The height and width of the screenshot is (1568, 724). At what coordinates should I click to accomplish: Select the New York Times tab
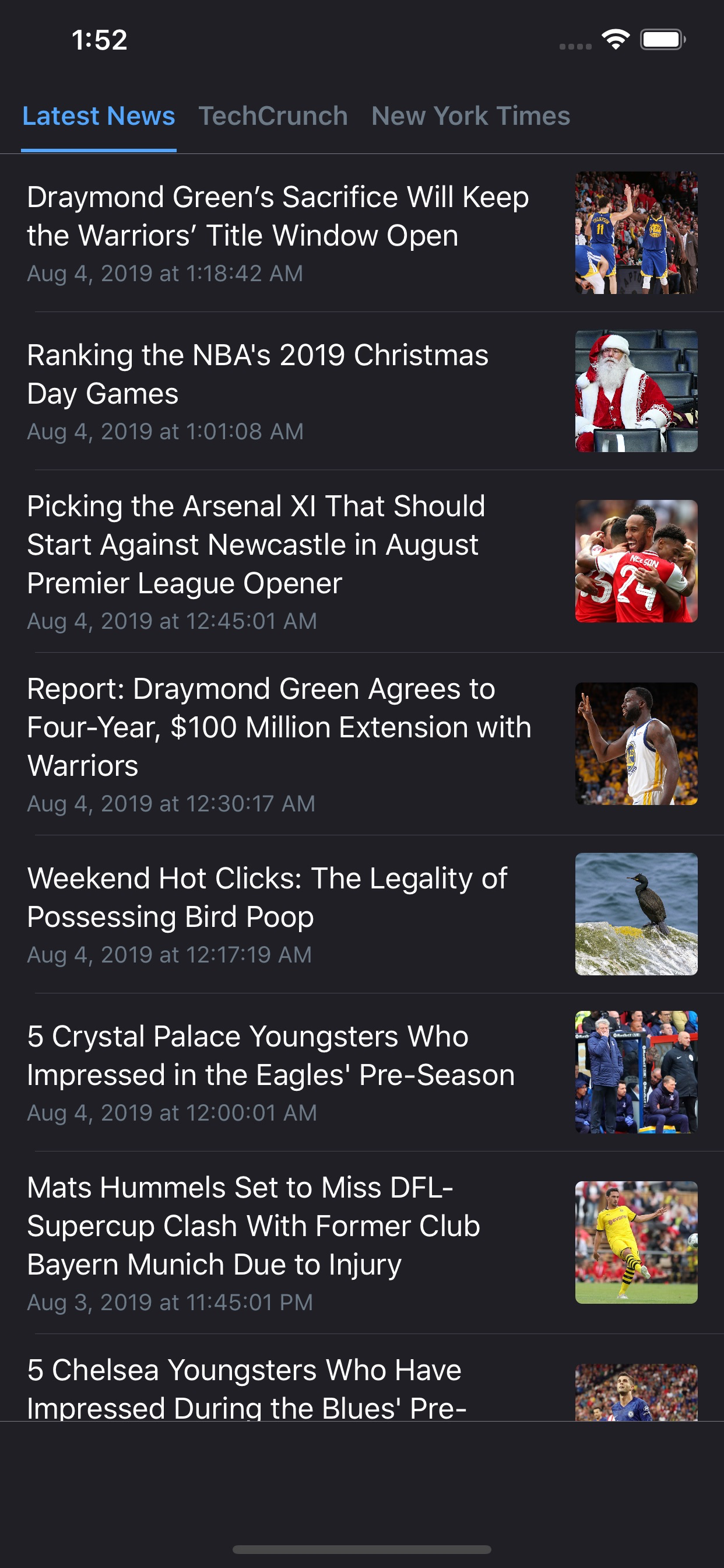tap(470, 116)
